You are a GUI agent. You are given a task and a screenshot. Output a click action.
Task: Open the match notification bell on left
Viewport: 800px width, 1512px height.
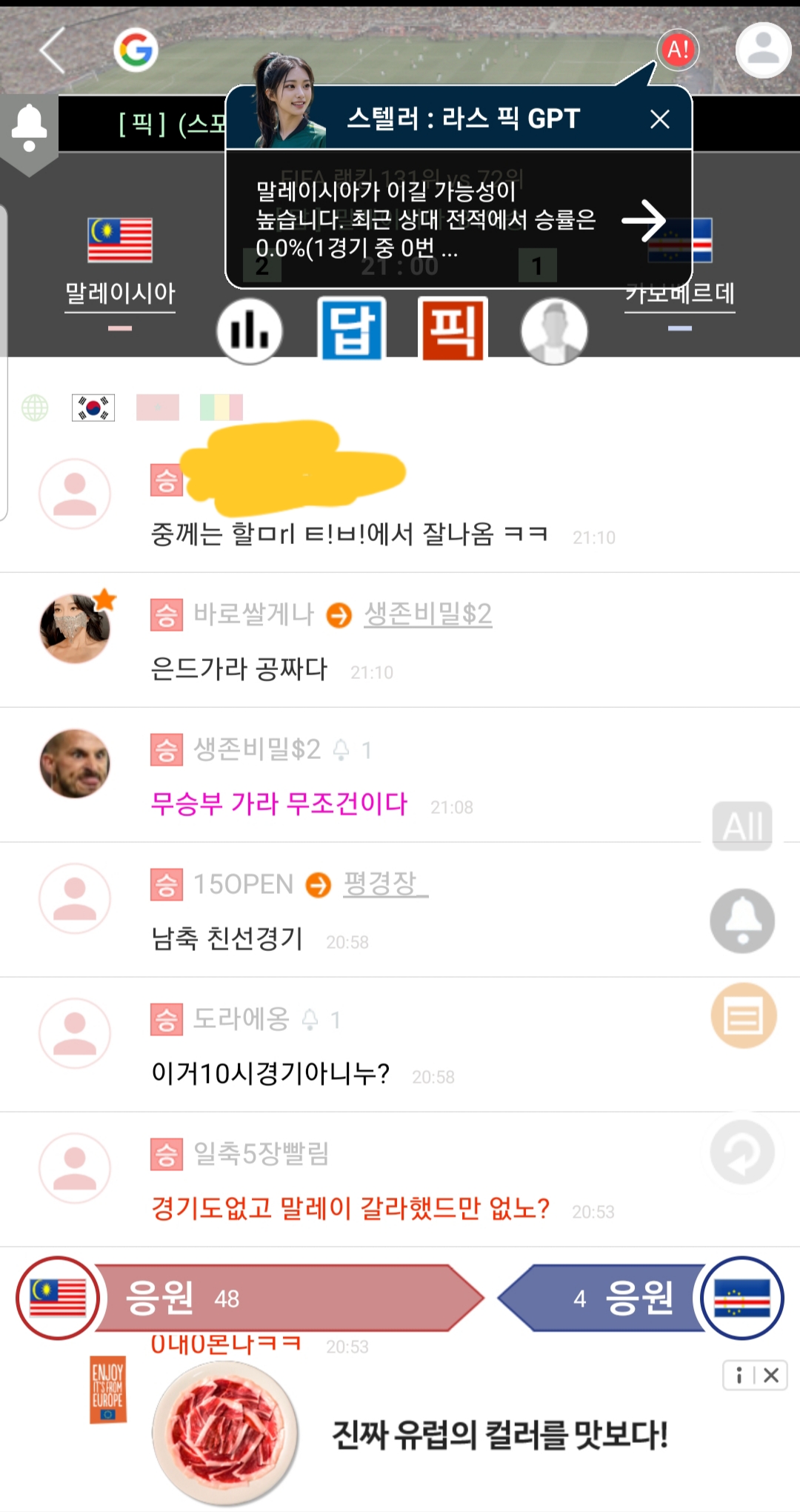(29, 127)
